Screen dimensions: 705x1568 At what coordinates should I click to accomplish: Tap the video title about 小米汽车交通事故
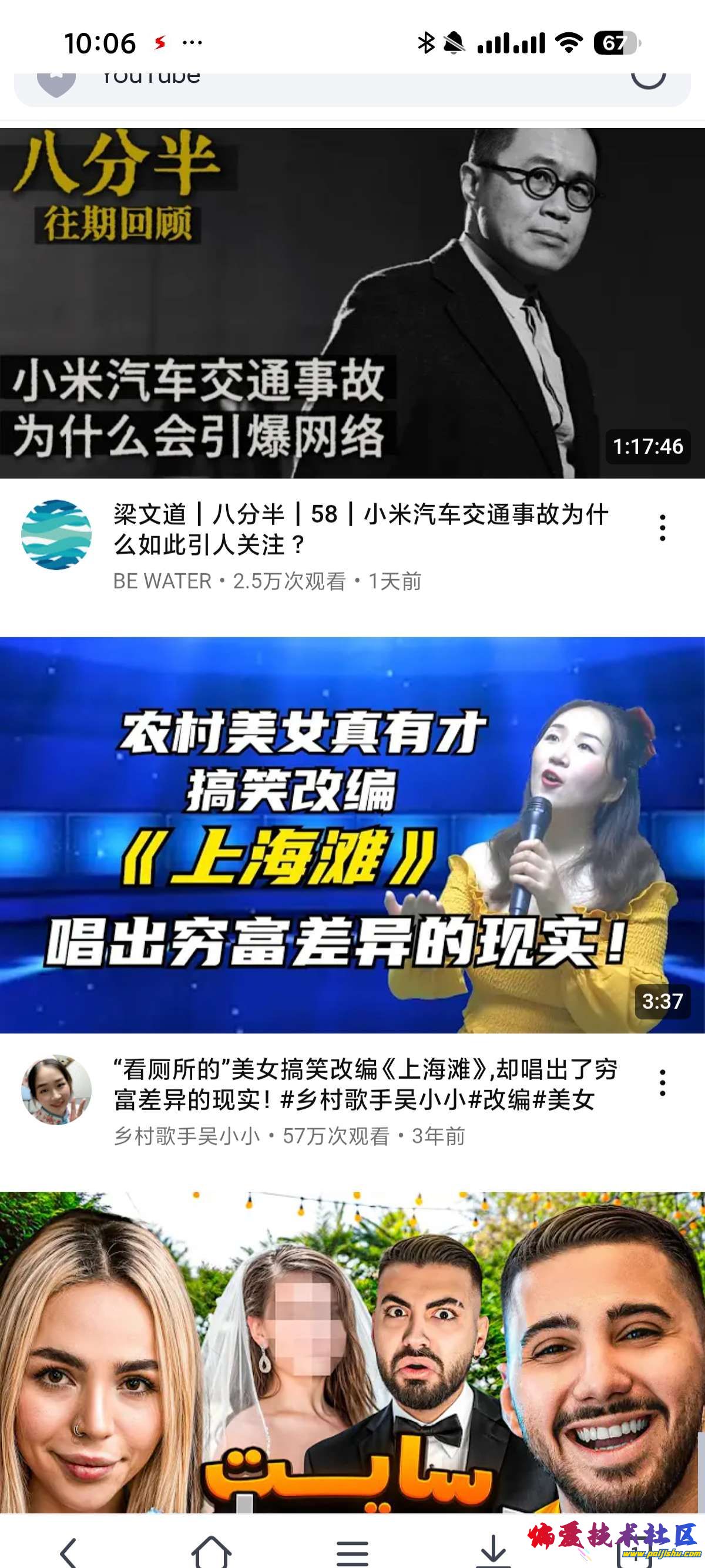(x=360, y=529)
